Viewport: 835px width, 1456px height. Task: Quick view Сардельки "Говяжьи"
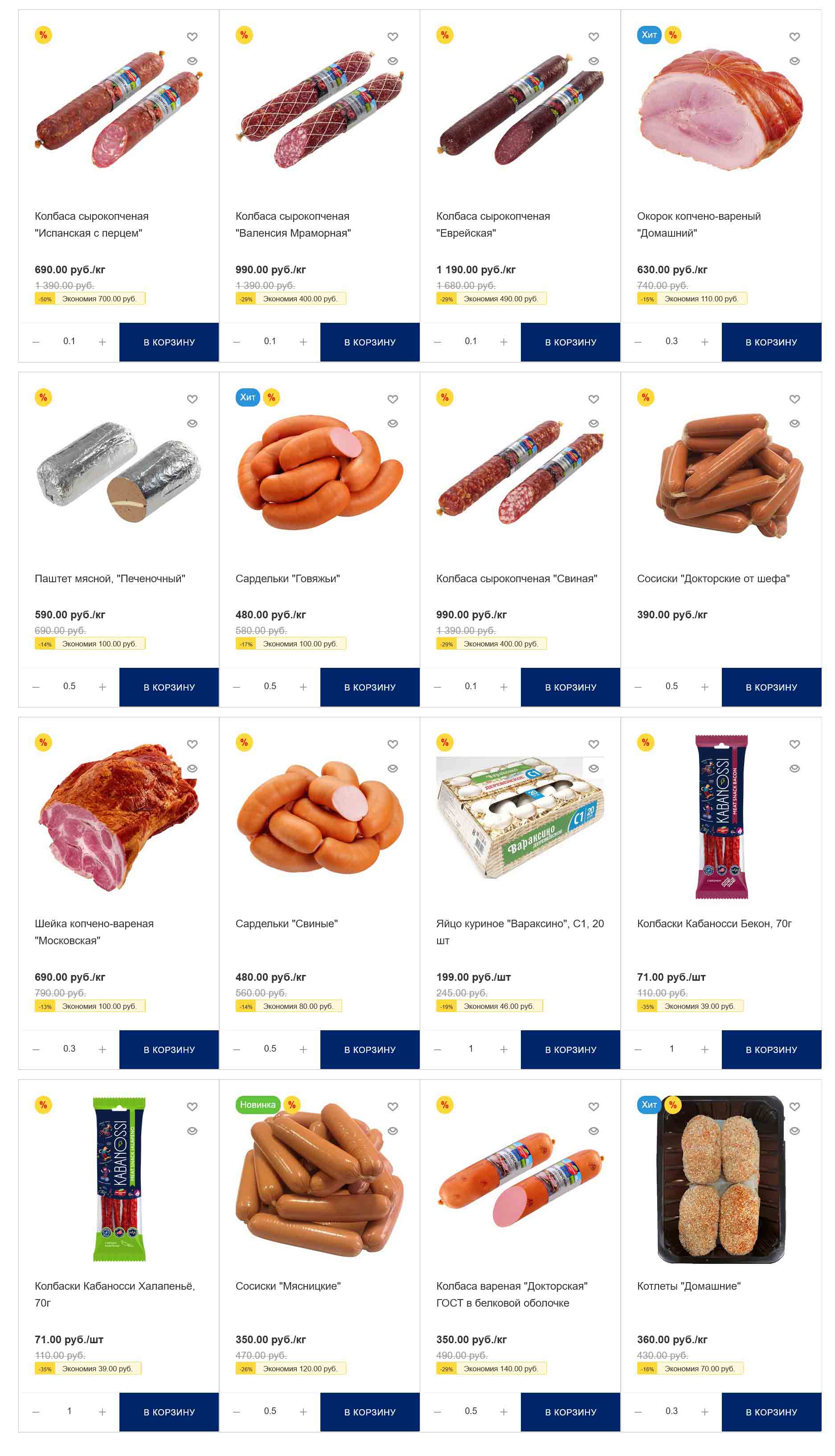pyautogui.click(x=392, y=424)
